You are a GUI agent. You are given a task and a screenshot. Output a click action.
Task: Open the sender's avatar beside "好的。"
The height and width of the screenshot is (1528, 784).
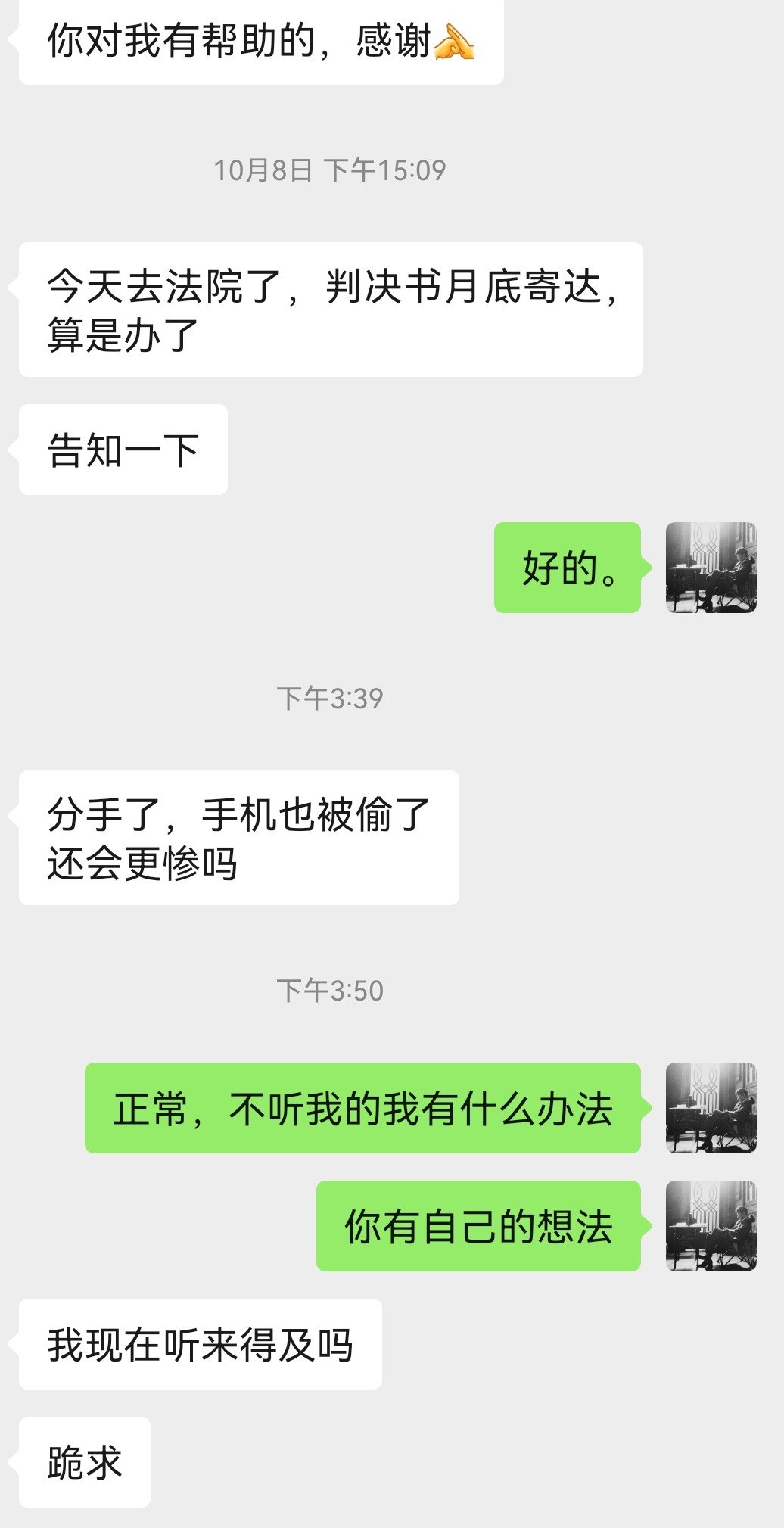point(711,567)
